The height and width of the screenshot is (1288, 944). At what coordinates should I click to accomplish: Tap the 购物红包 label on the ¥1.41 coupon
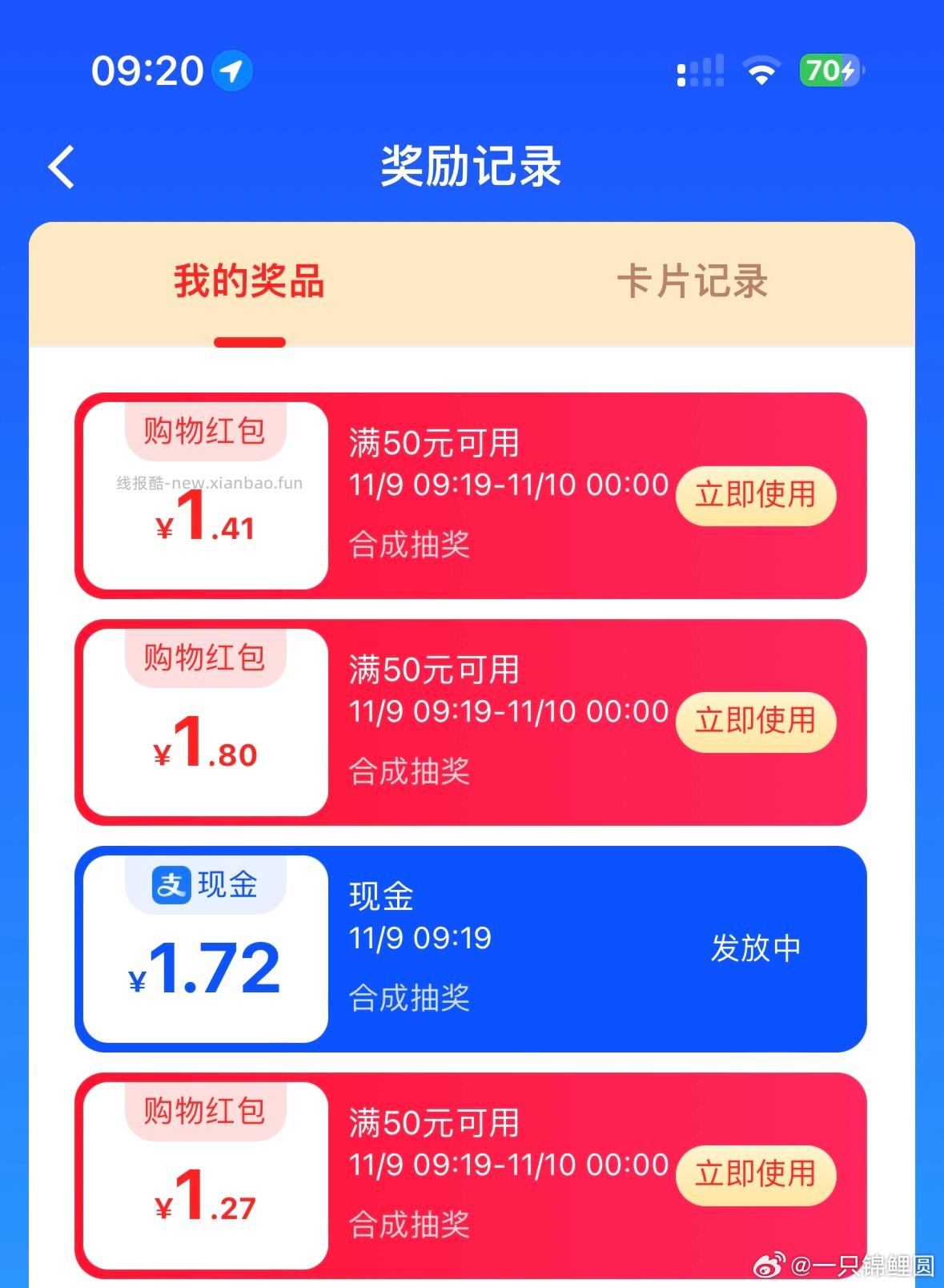tap(203, 430)
